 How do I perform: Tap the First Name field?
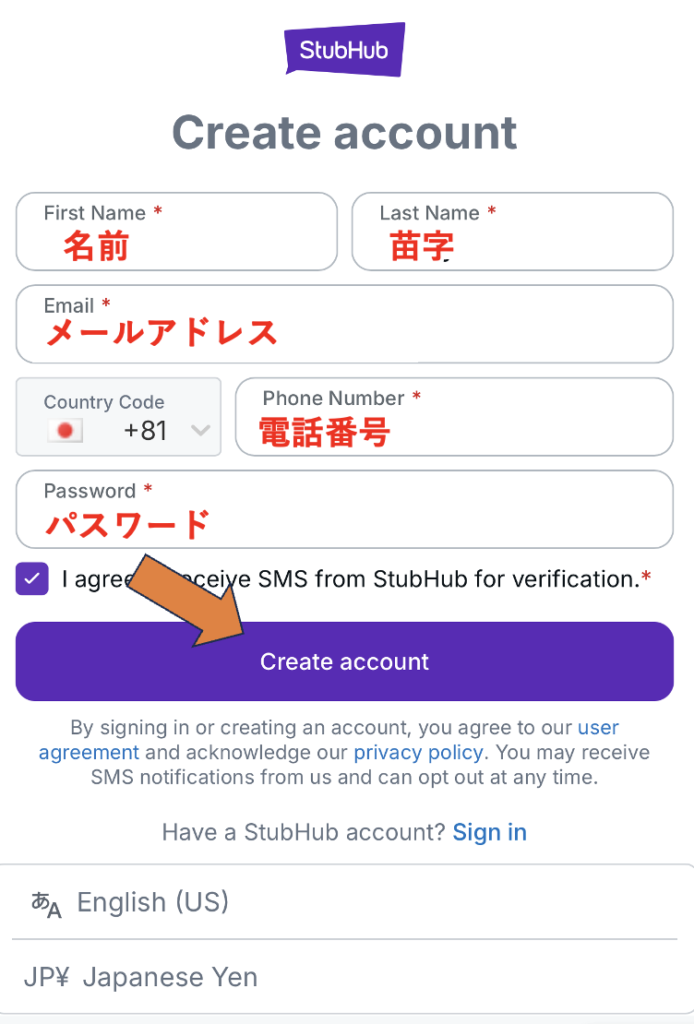[x=176, y=232]
